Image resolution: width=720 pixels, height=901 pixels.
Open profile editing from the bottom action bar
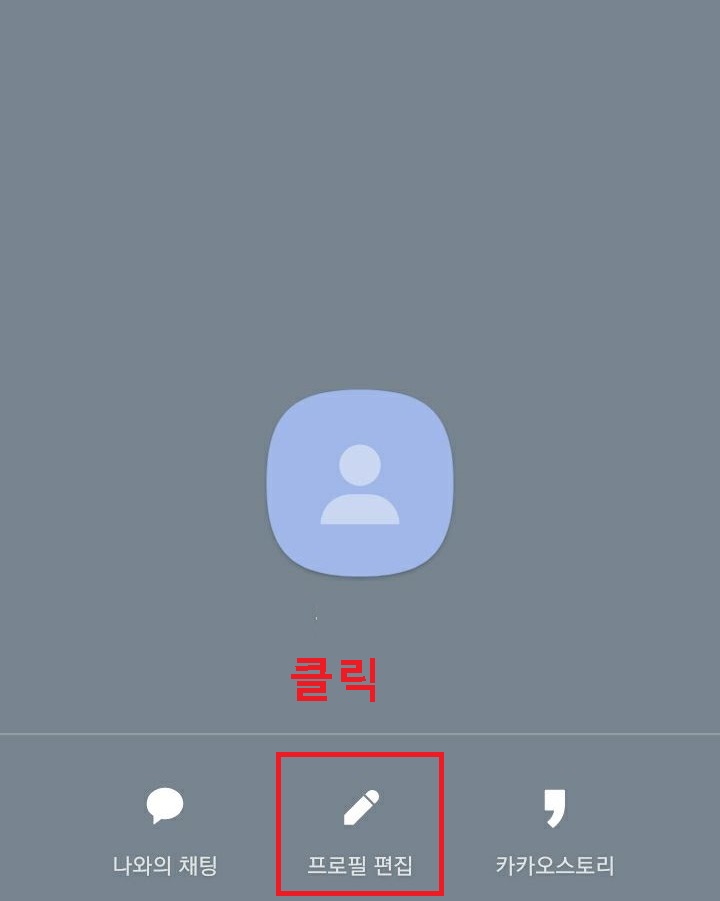click(x=363, y=820)
